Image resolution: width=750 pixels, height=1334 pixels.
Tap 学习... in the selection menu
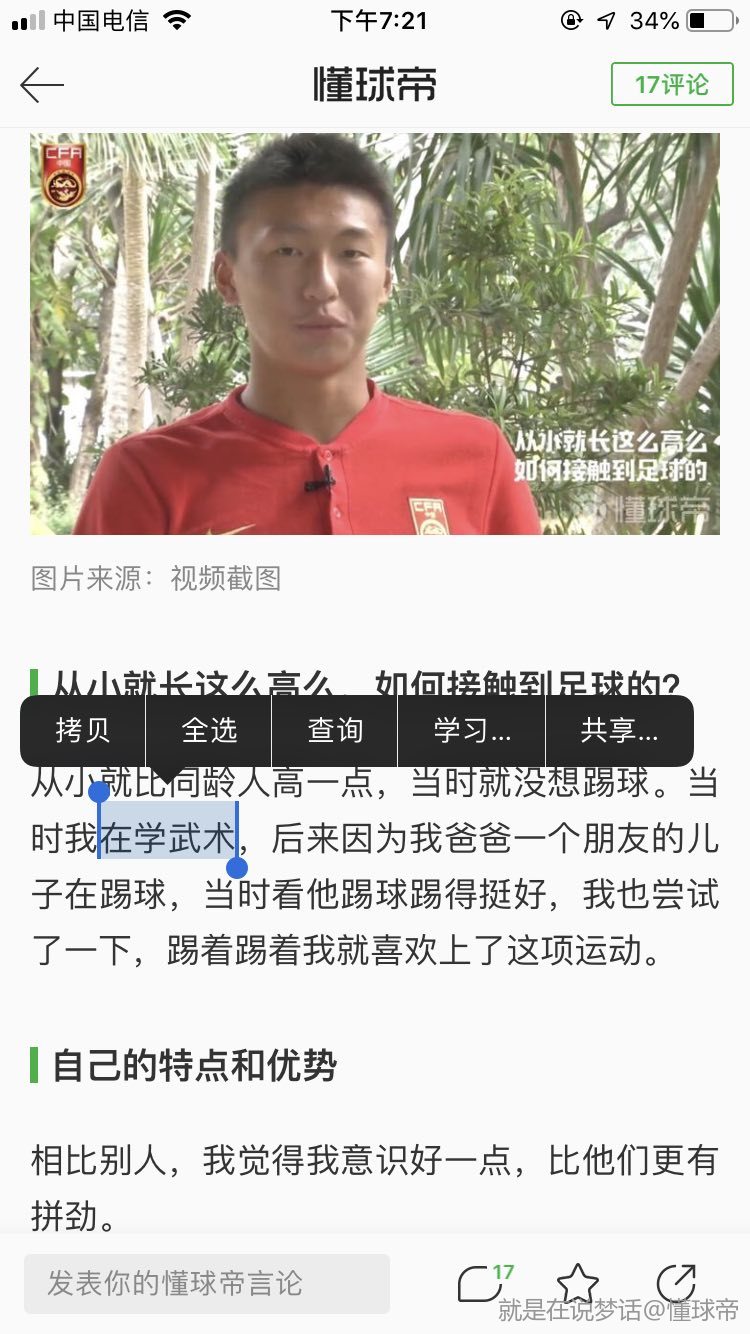pyautogui.click(x=472, y=731)
